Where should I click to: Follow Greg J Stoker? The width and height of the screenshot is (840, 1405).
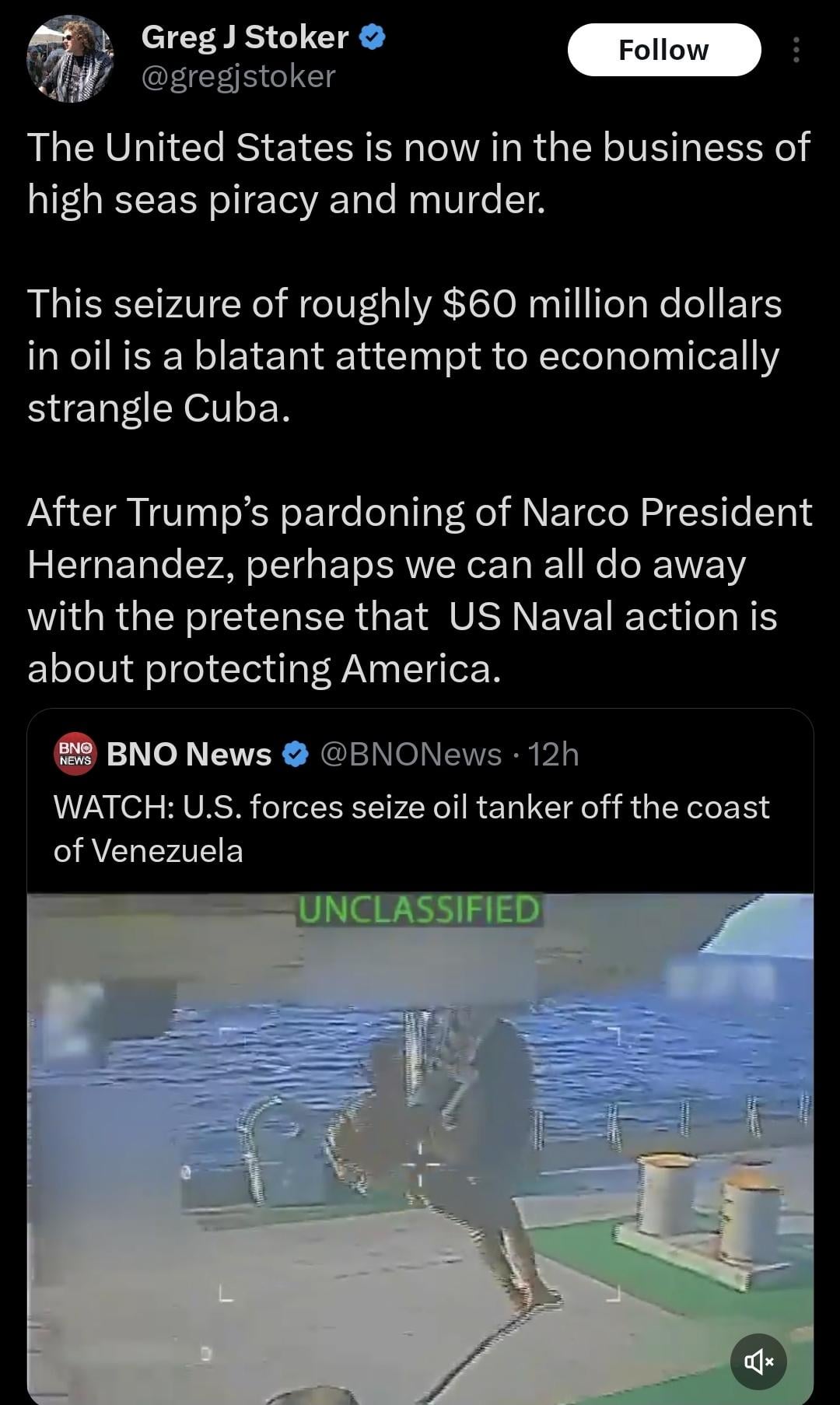point(663,50)
